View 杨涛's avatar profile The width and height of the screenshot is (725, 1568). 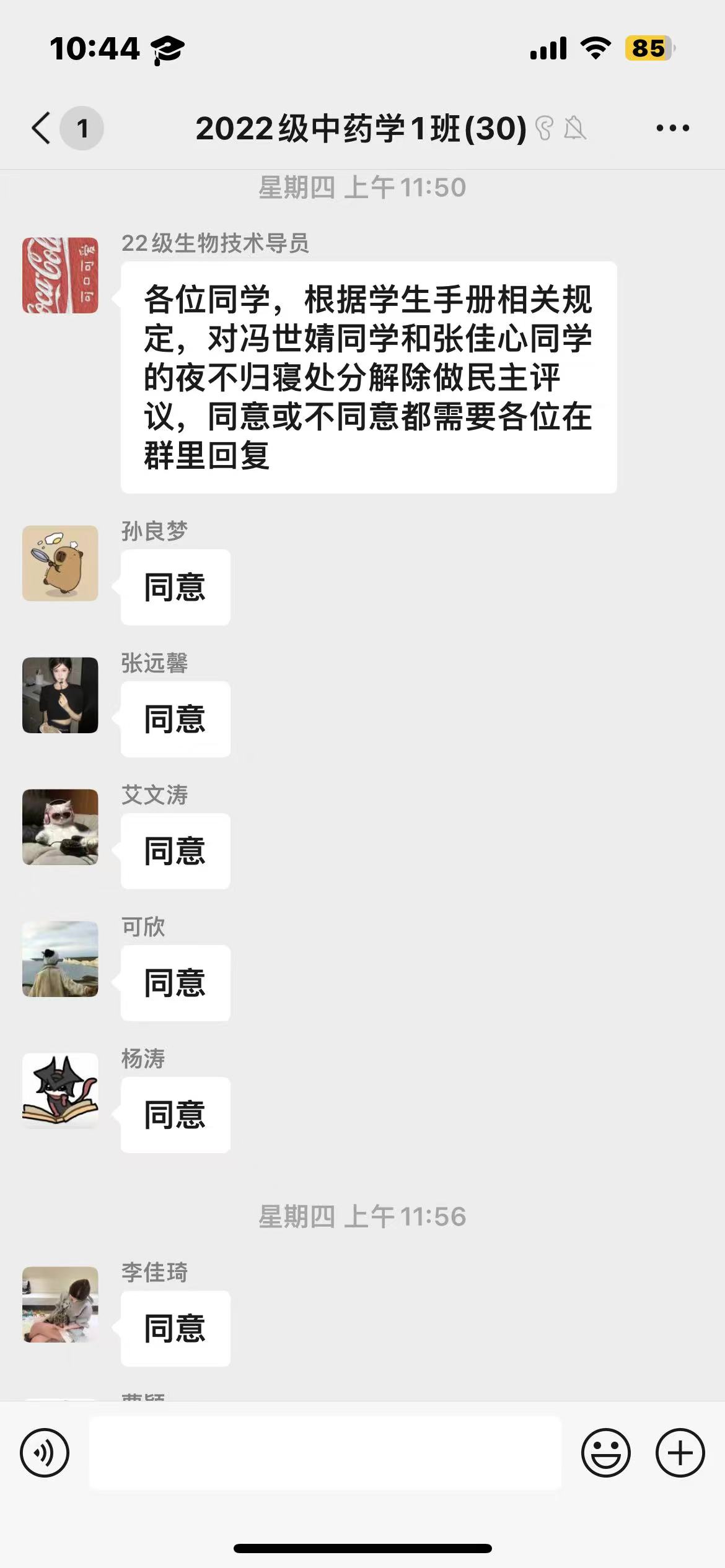pyautogui.click(x=60, y=1091)
